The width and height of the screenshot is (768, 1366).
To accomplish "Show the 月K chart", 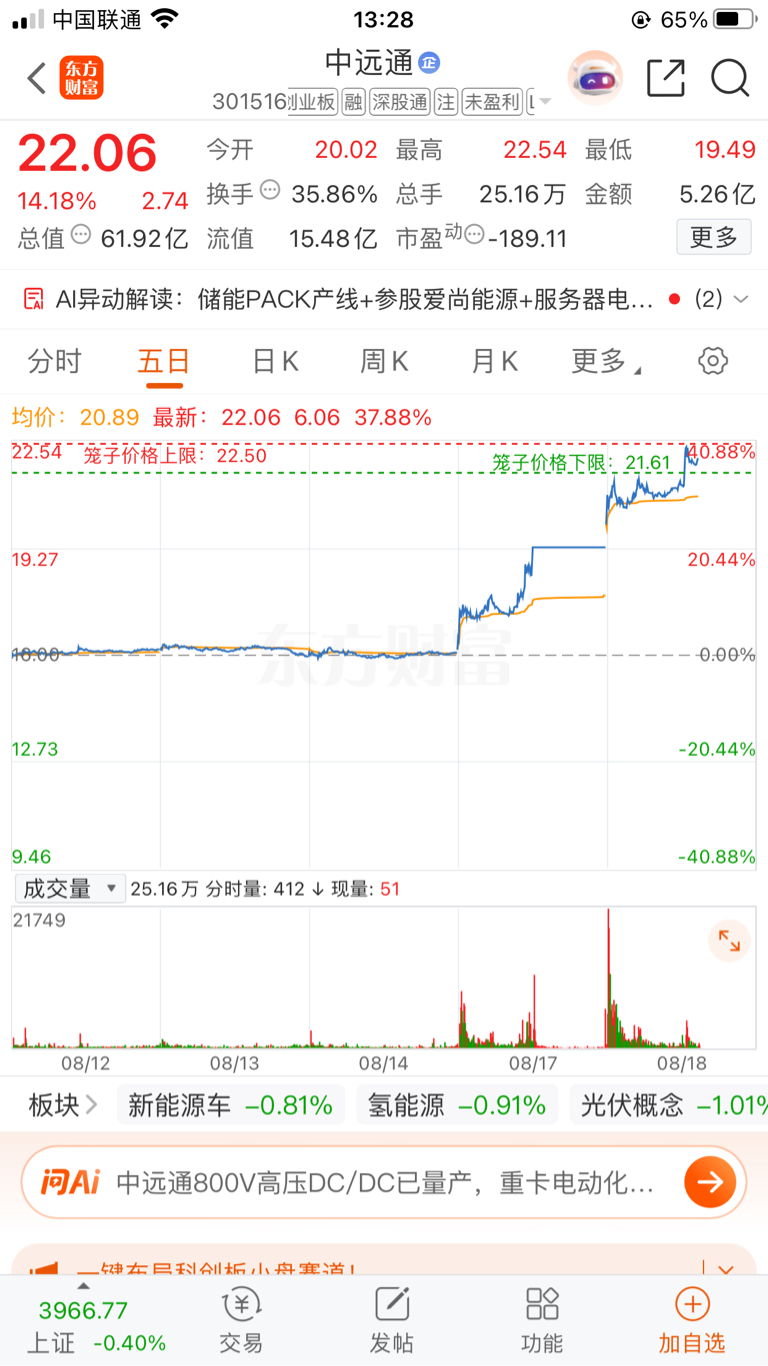I will (x=494, y=361).
